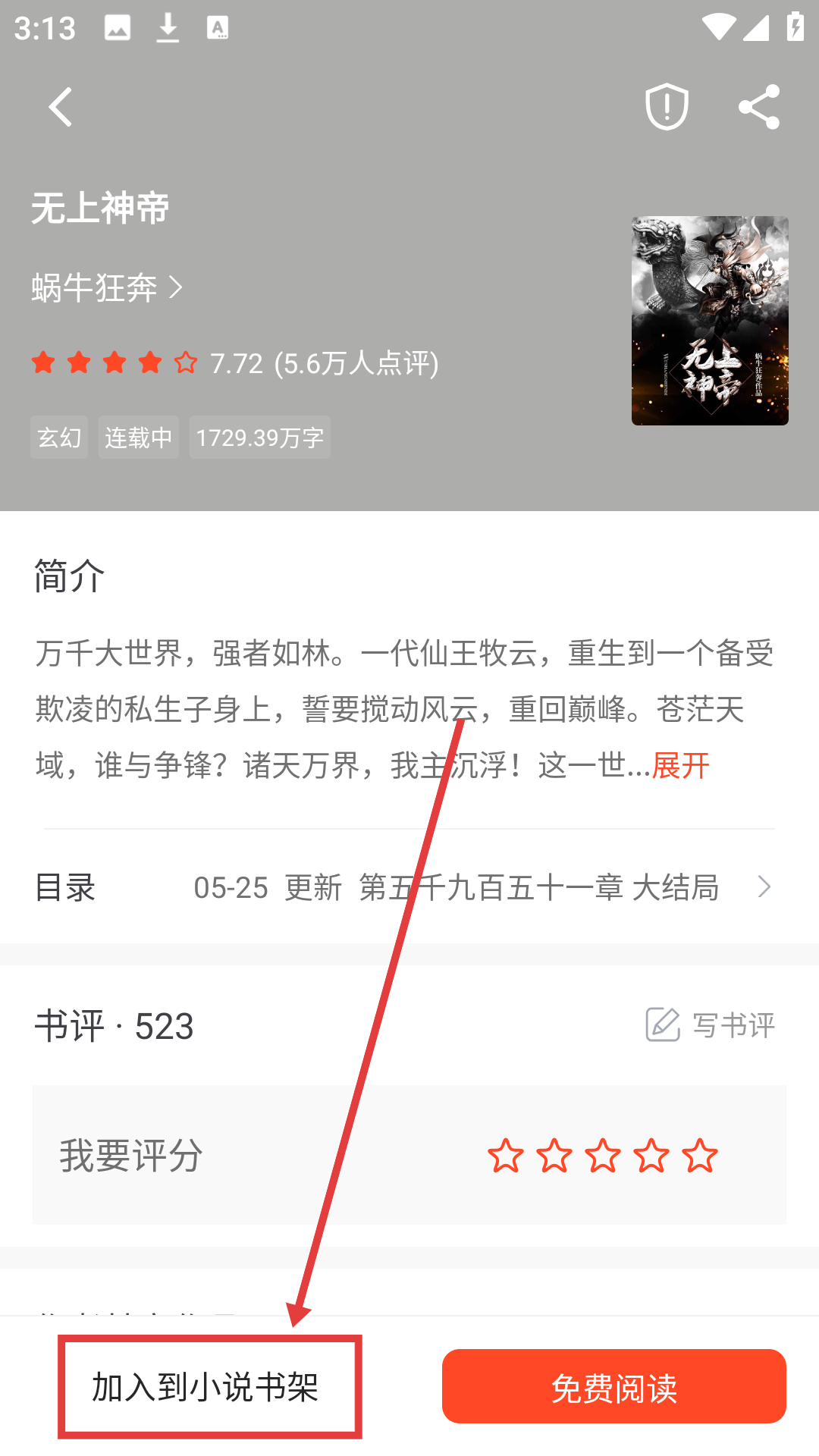Viewport: 819px width, 1456px height.
Task: Go back to the previous page
Action: 61,107
